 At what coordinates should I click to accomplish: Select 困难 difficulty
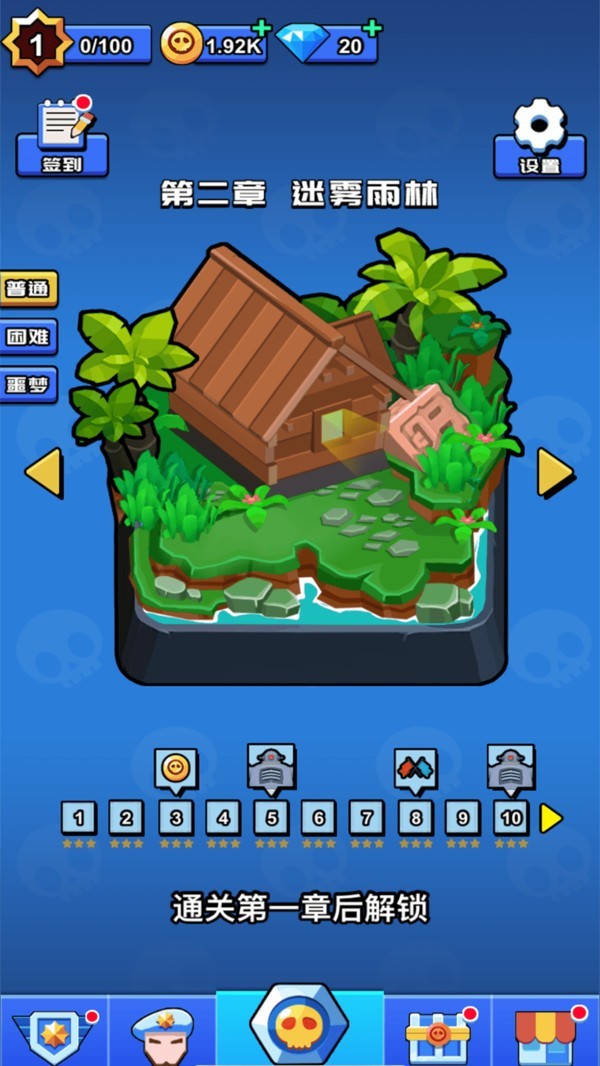point(29,337)
